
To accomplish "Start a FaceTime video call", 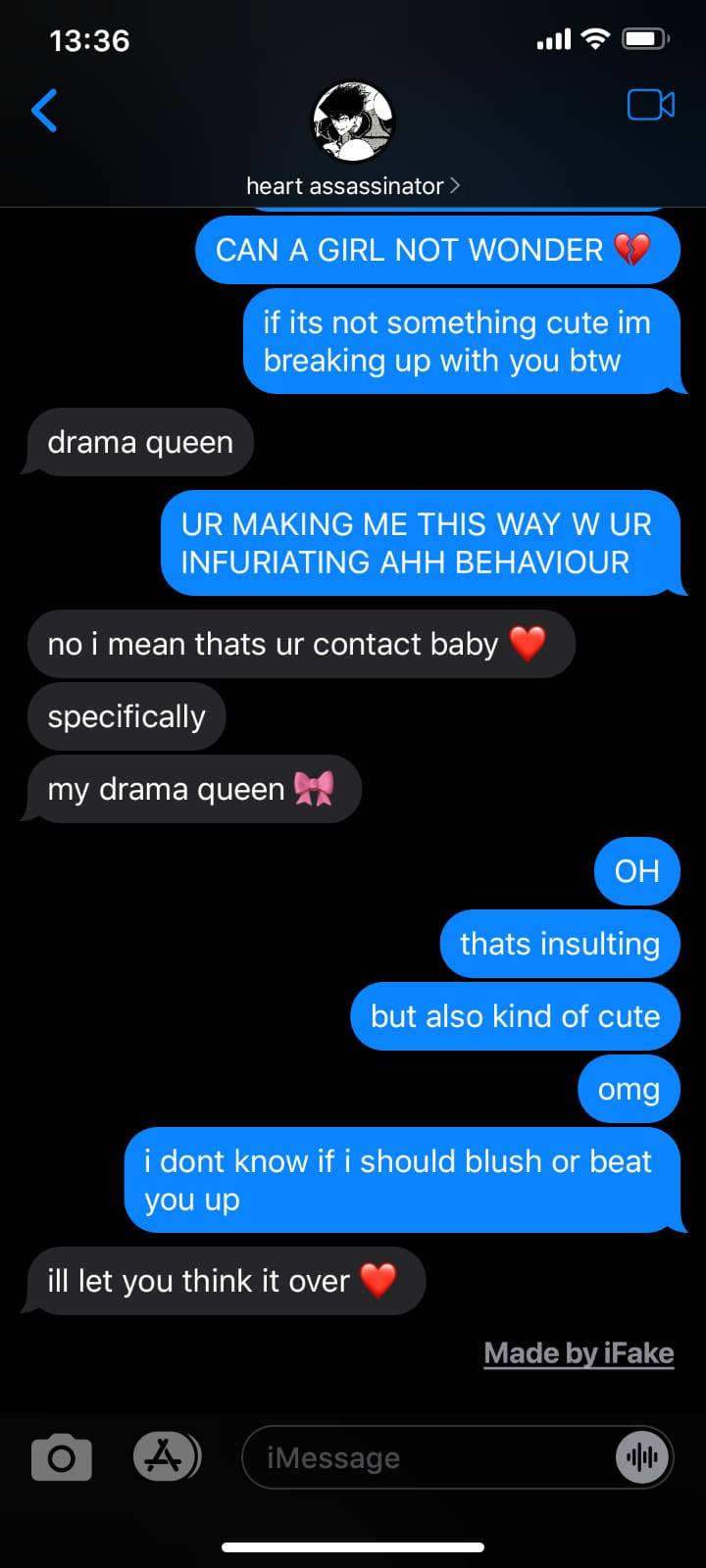I will click(x=650, y=105).
